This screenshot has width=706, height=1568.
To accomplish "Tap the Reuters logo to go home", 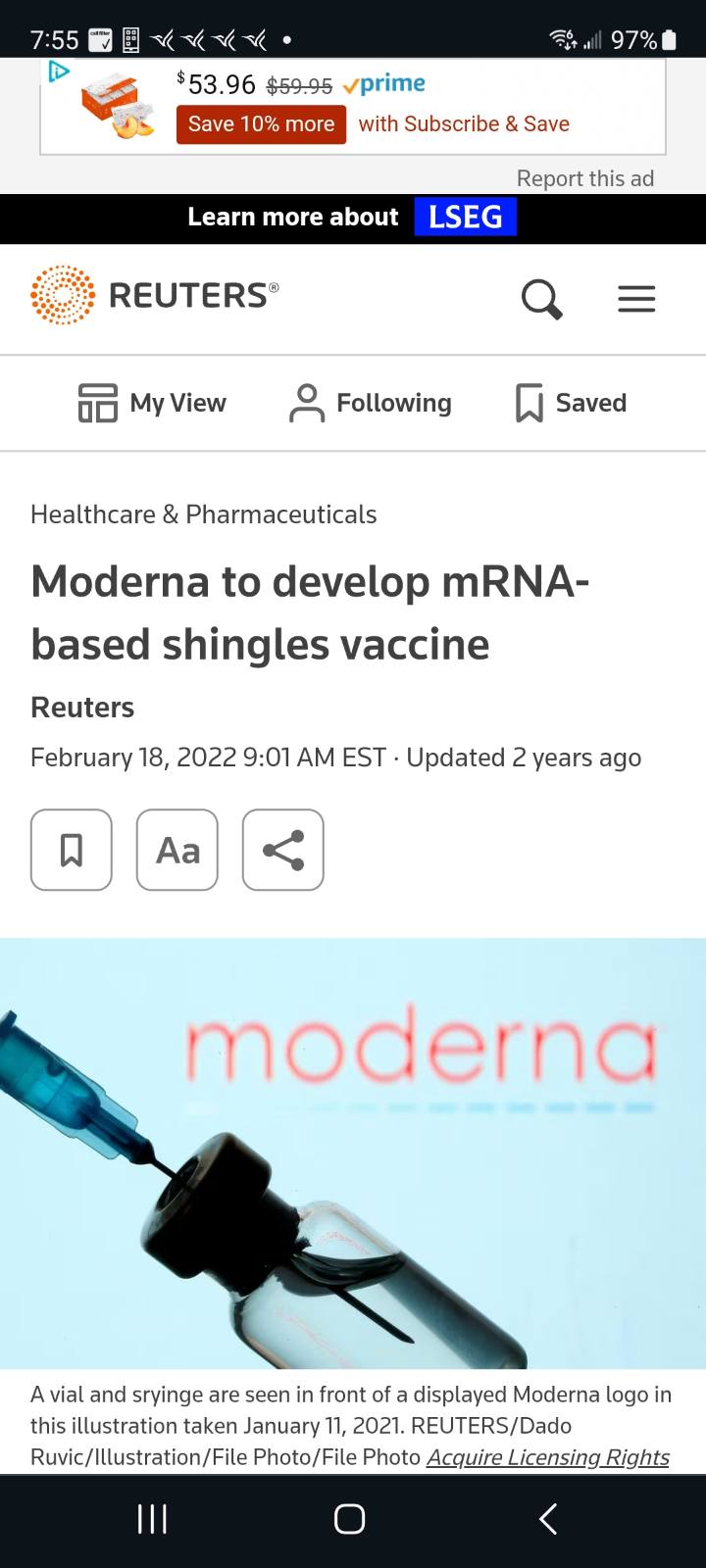I will coord(155,294).
